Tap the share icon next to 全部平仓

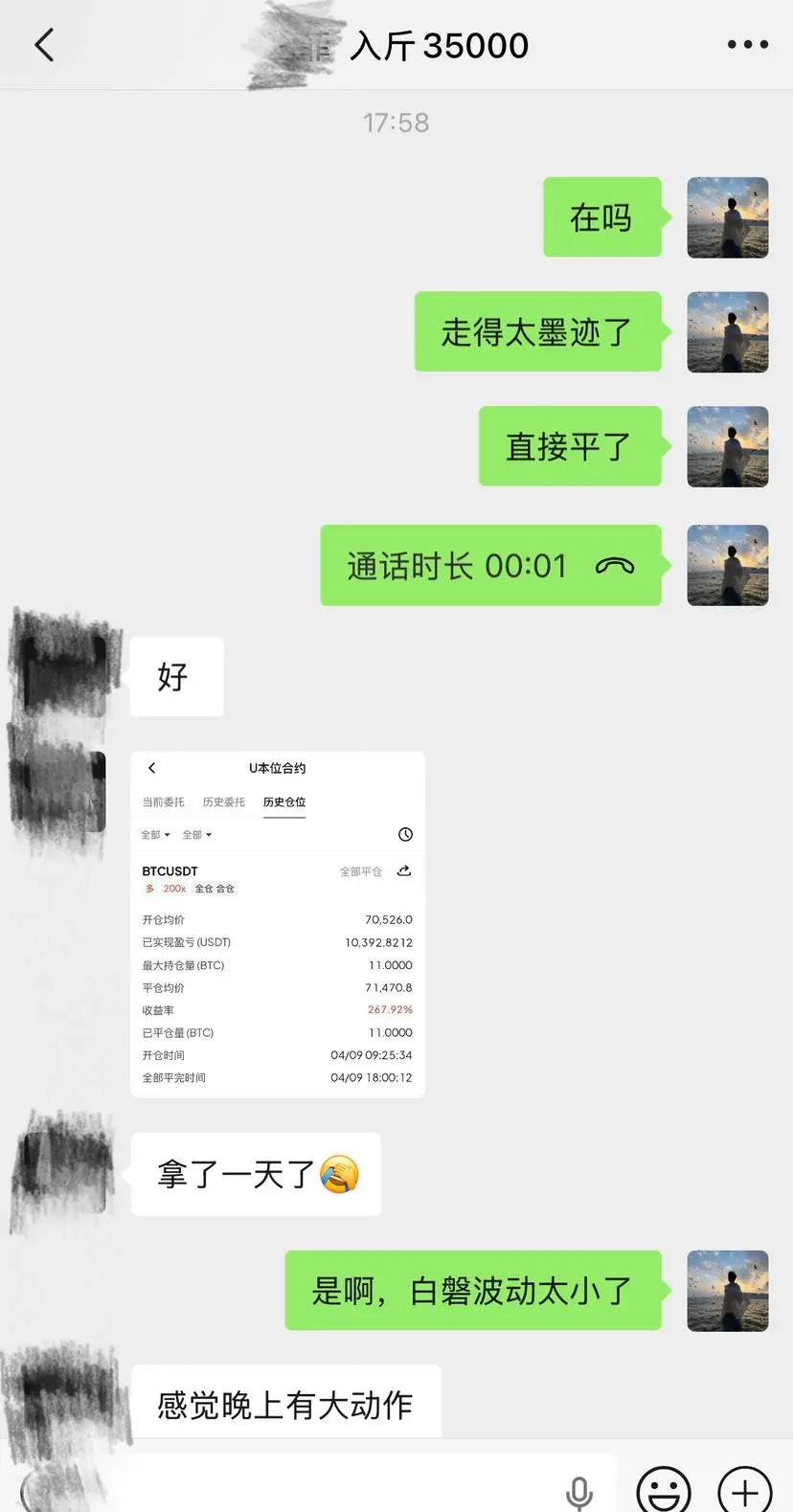coord(403,871)
